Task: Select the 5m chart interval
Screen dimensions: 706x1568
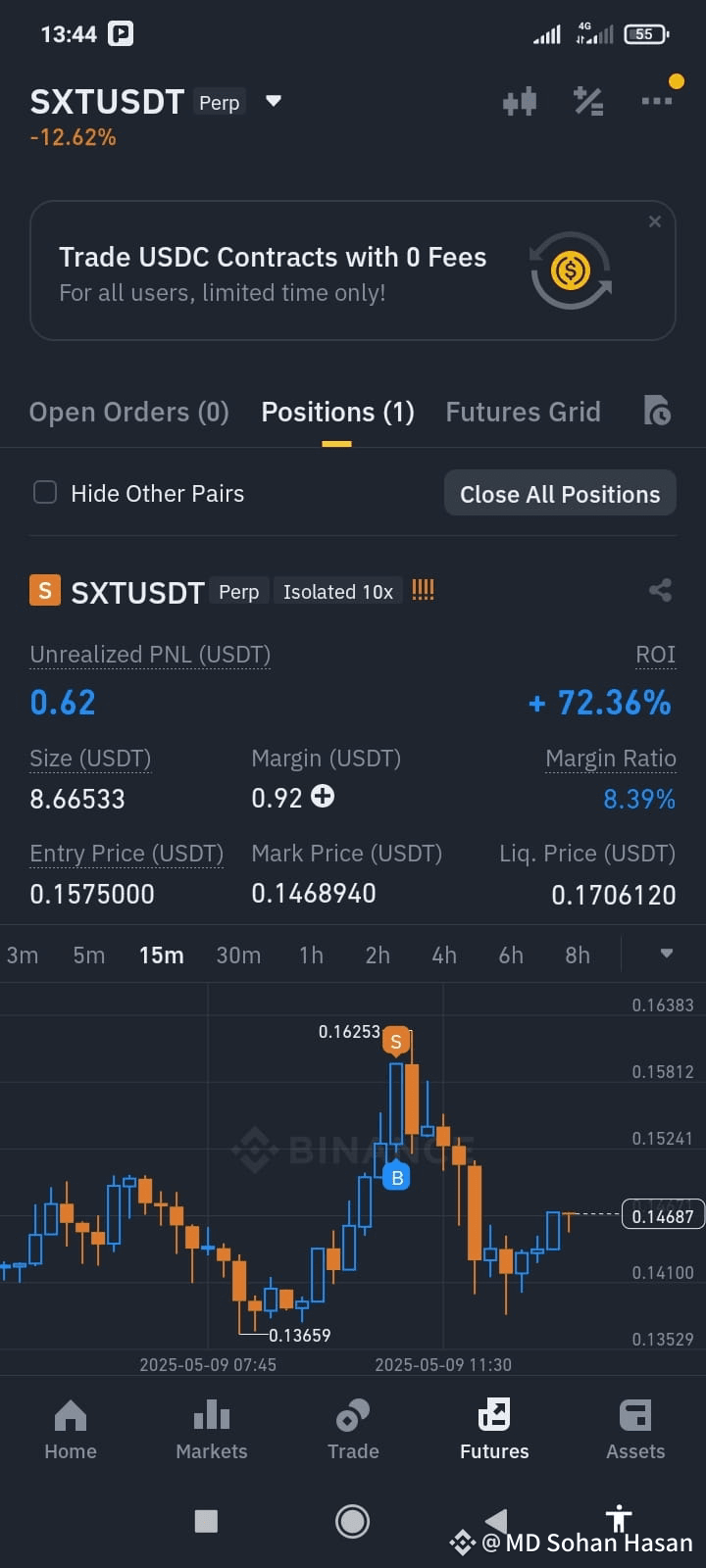Action: pos(88,955)
